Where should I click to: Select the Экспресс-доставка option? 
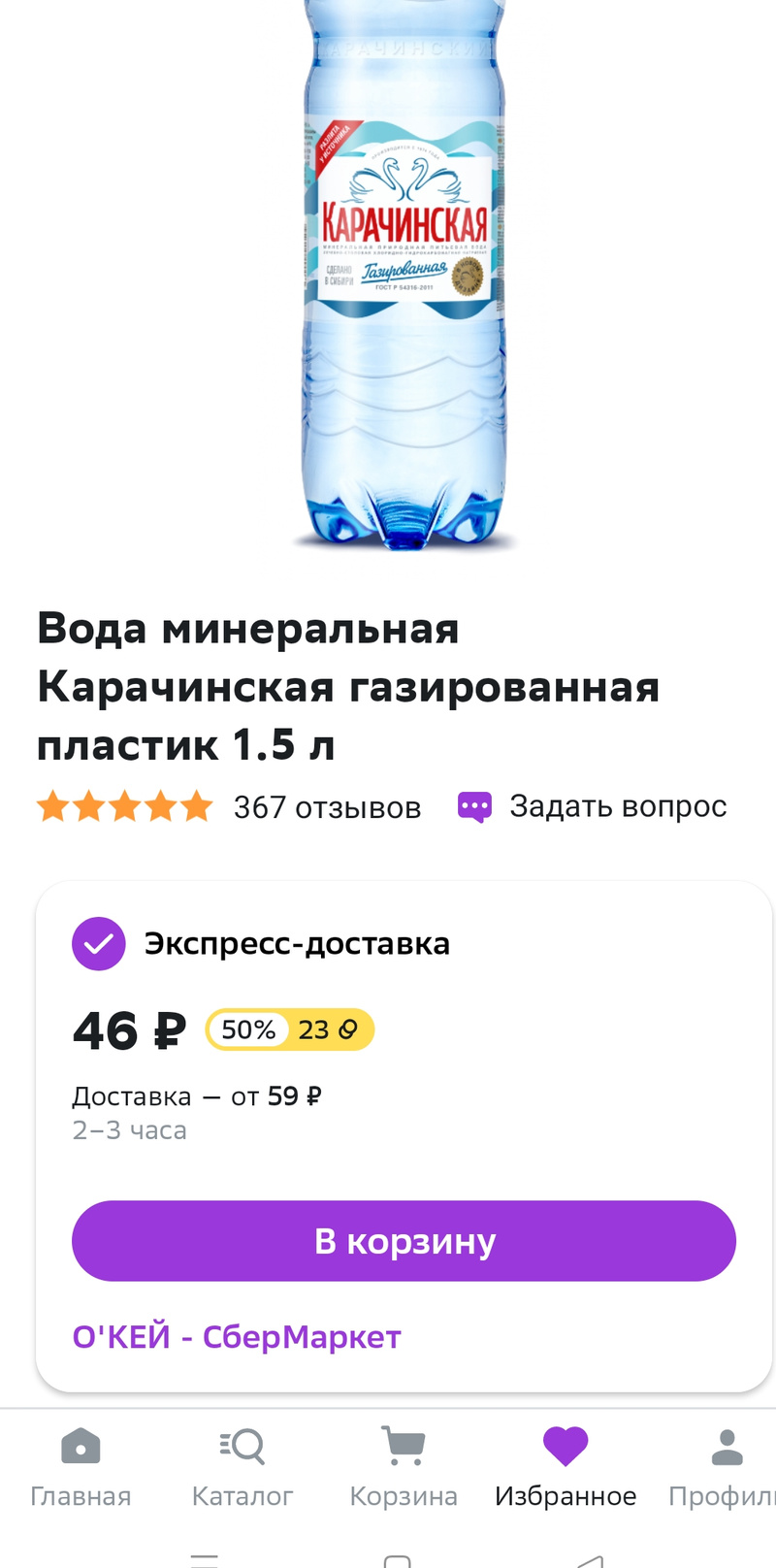click(x=99, y=943)
